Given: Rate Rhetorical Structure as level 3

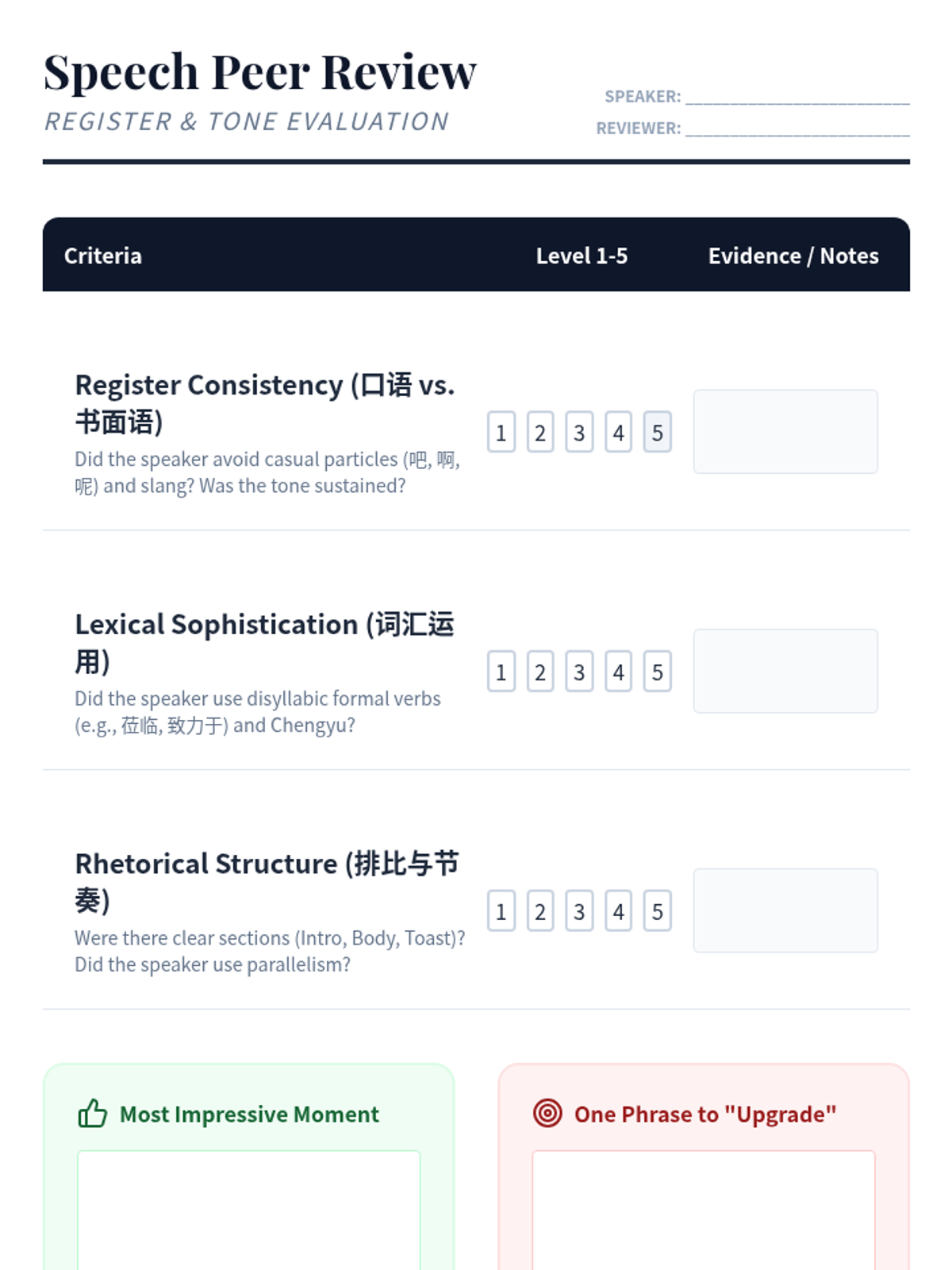Looking at the screenshot, I should click(579, 910).
